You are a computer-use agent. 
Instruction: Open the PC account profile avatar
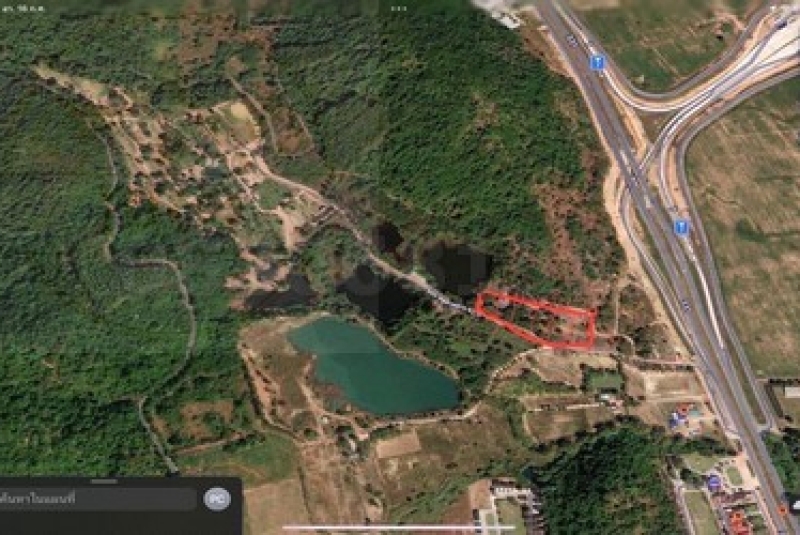(x=216, y=499)
